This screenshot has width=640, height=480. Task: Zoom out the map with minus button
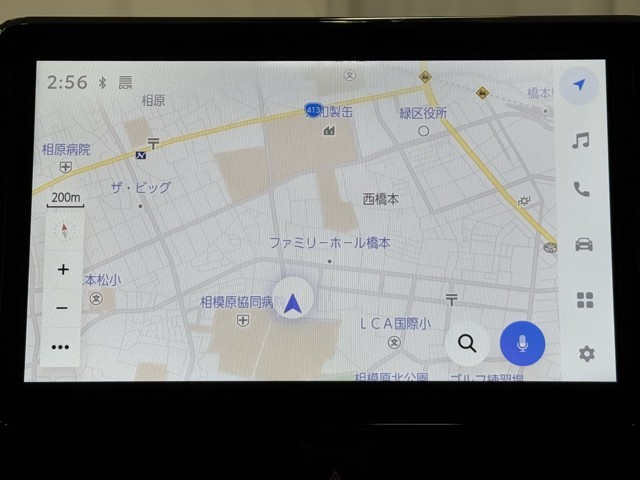click(x=62, y=307)
